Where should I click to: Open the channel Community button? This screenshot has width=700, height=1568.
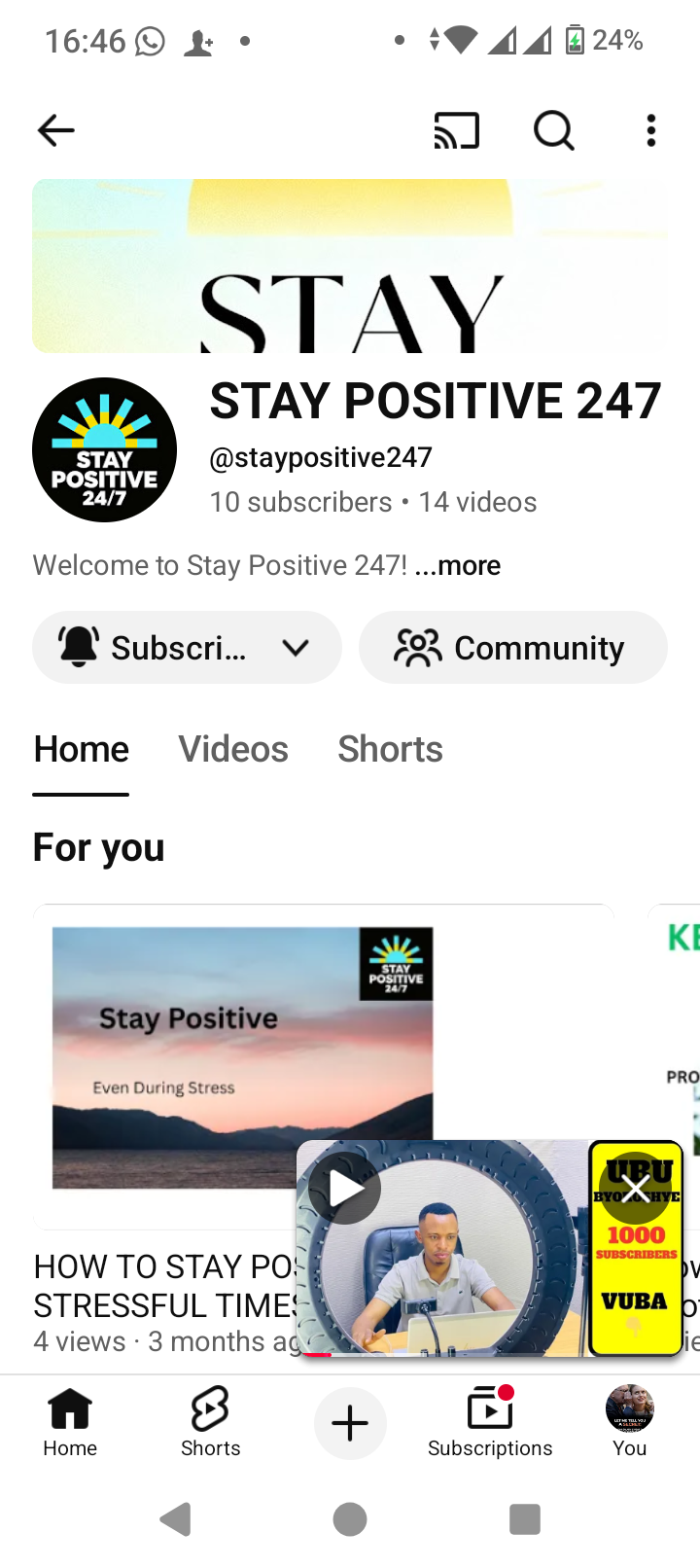tap(512, 648)
